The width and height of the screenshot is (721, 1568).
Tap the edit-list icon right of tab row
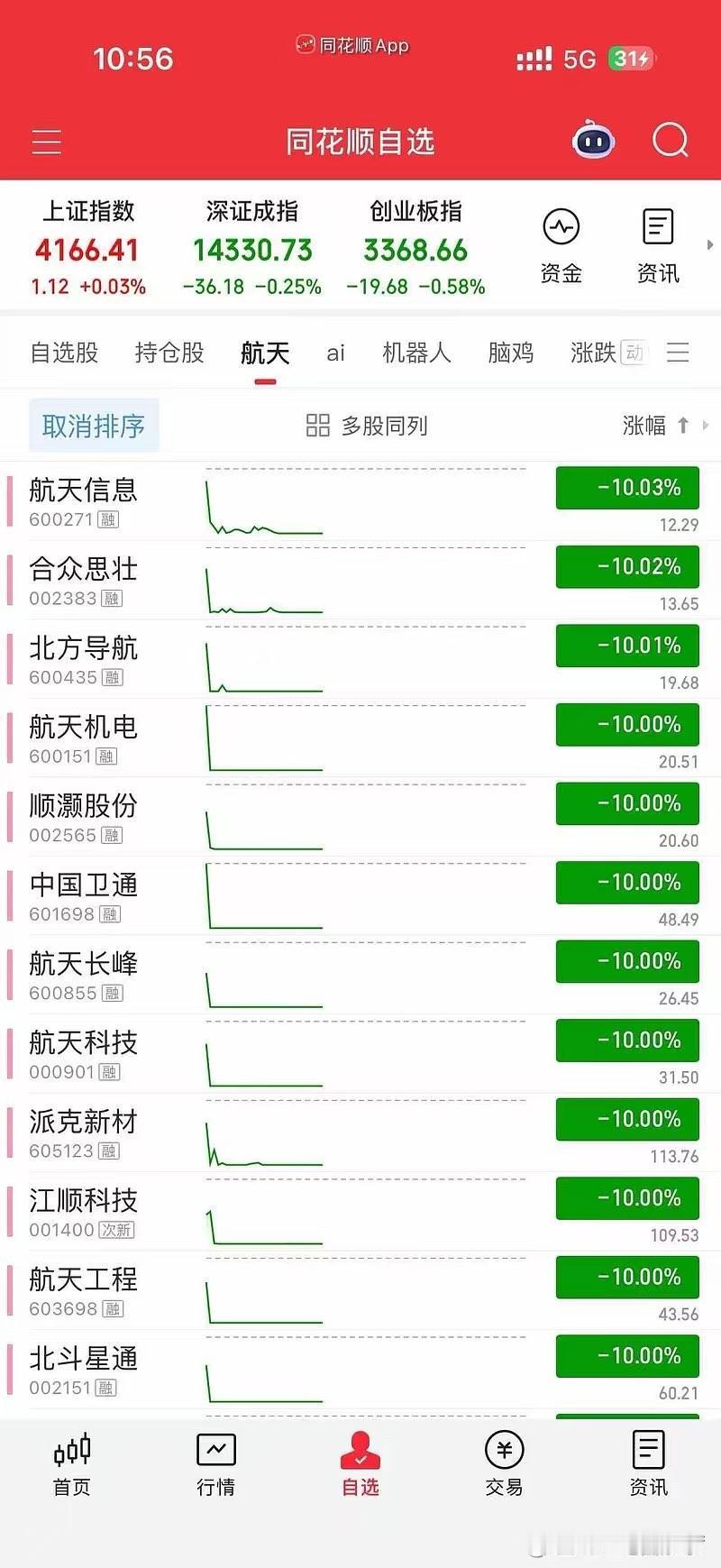click(x=677, y=353)
